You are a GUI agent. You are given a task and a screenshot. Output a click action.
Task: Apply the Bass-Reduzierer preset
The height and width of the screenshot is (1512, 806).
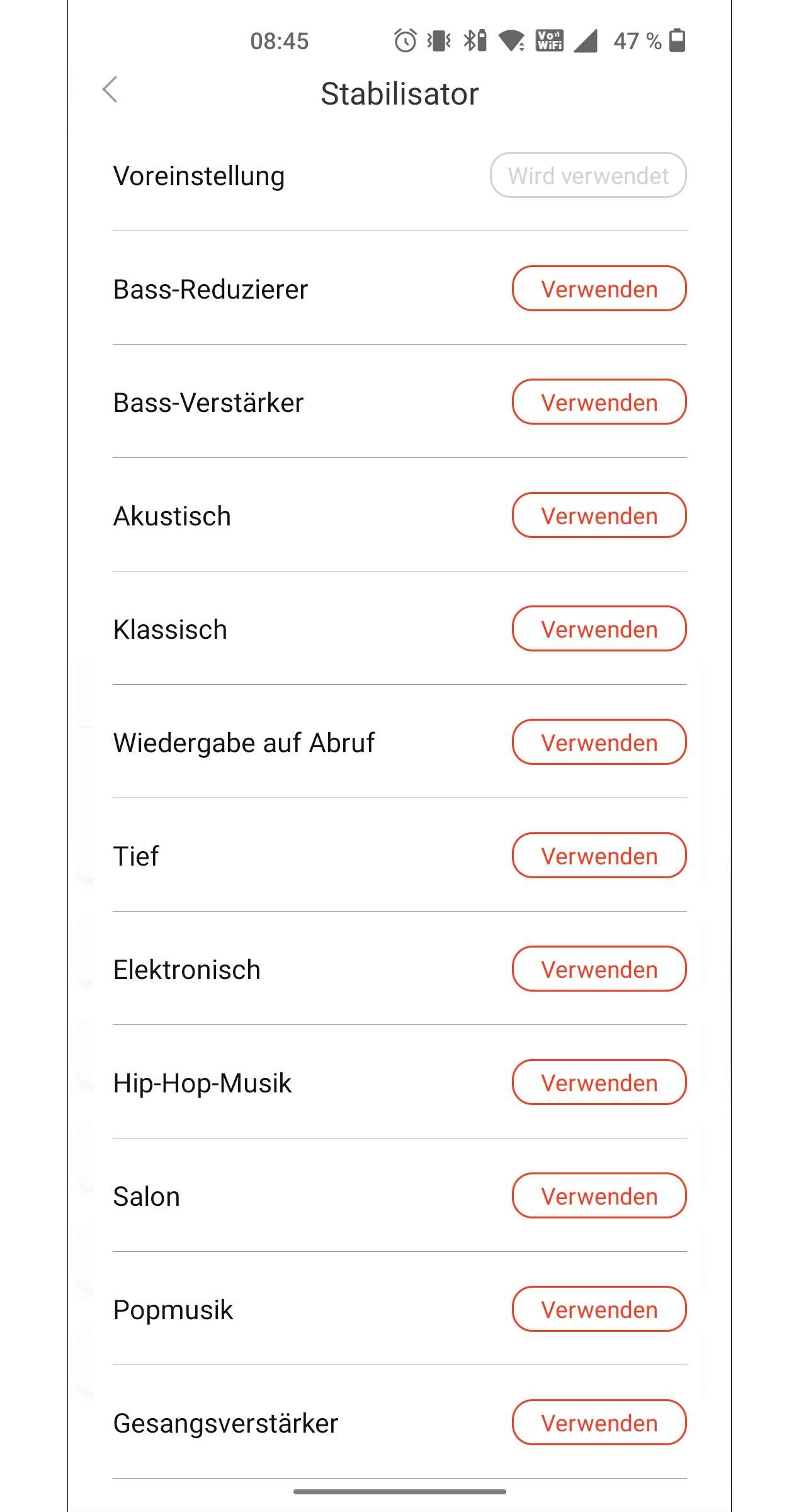(599, 289)
